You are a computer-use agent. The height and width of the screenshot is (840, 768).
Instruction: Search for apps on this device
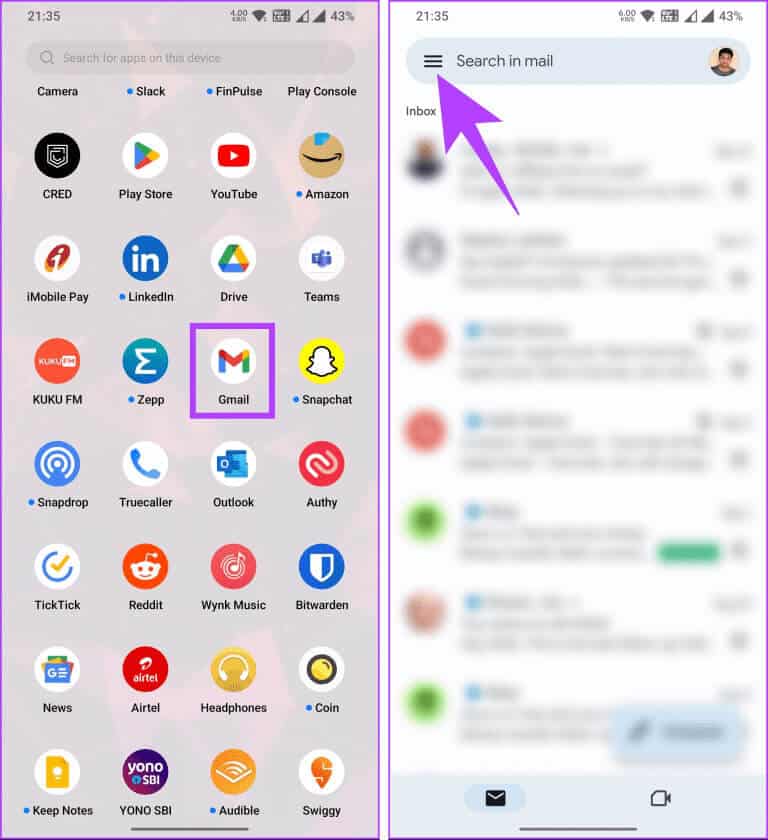click(190, 58)
